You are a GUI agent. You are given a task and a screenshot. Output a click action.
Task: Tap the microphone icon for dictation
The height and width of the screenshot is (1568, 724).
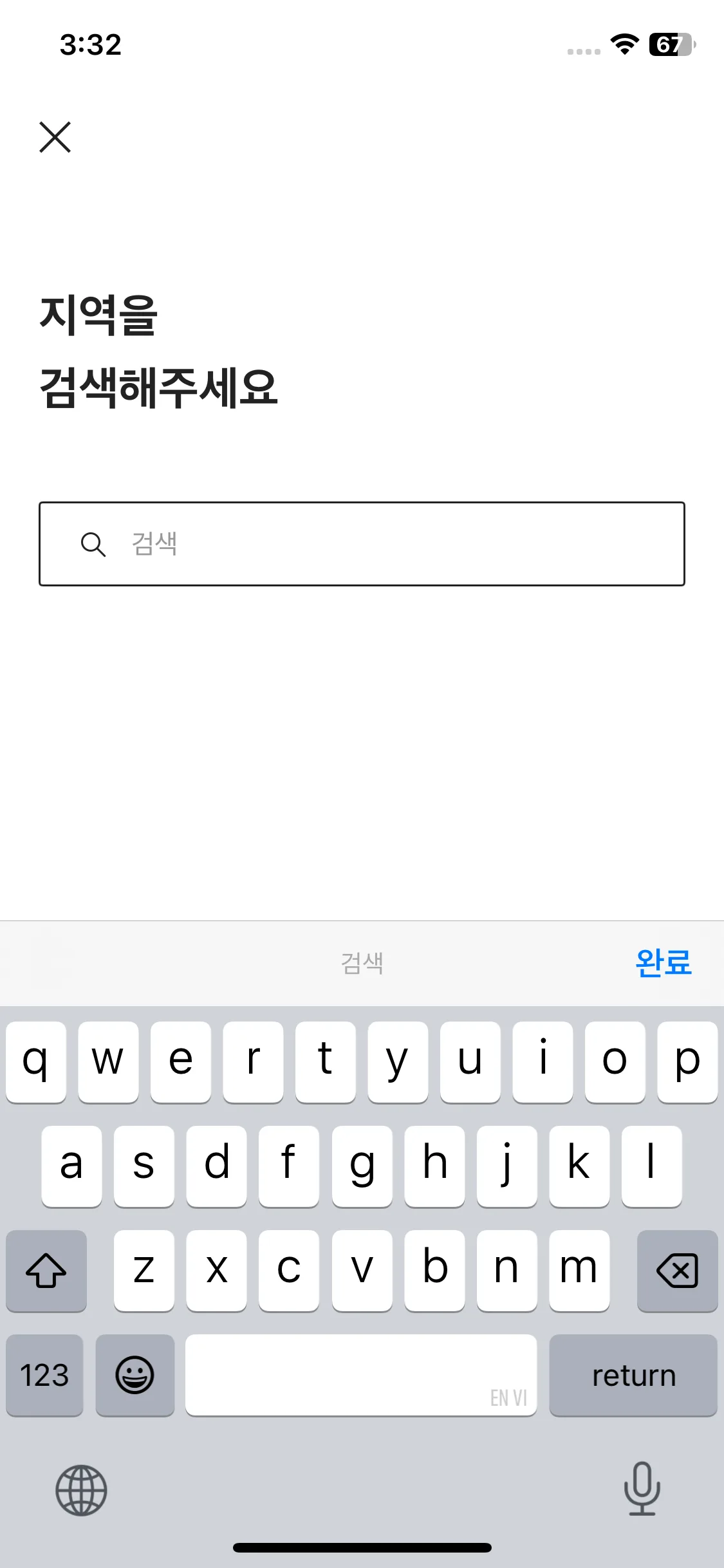pos(642,1492)
